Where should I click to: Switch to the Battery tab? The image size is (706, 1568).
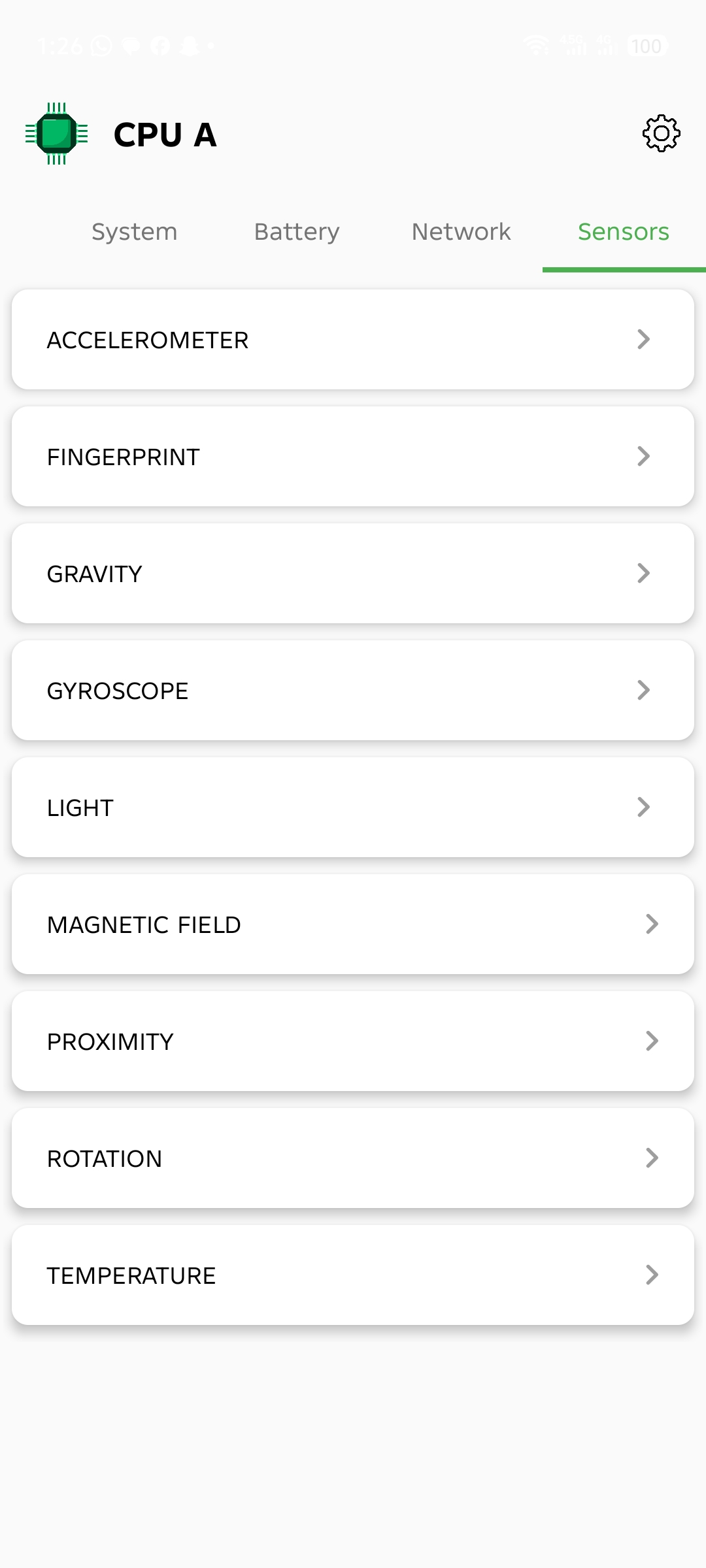click(x=296, y=232)
